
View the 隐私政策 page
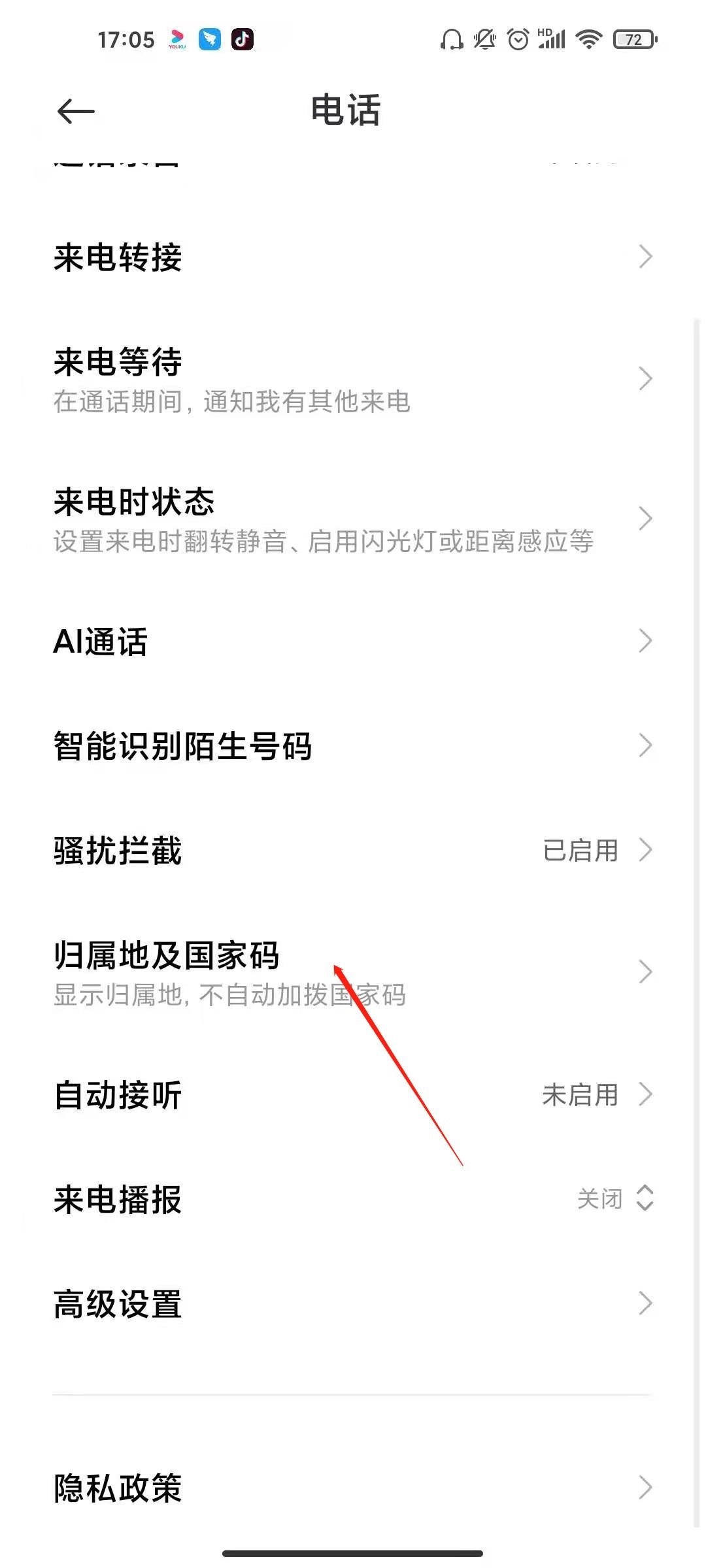353,1490
